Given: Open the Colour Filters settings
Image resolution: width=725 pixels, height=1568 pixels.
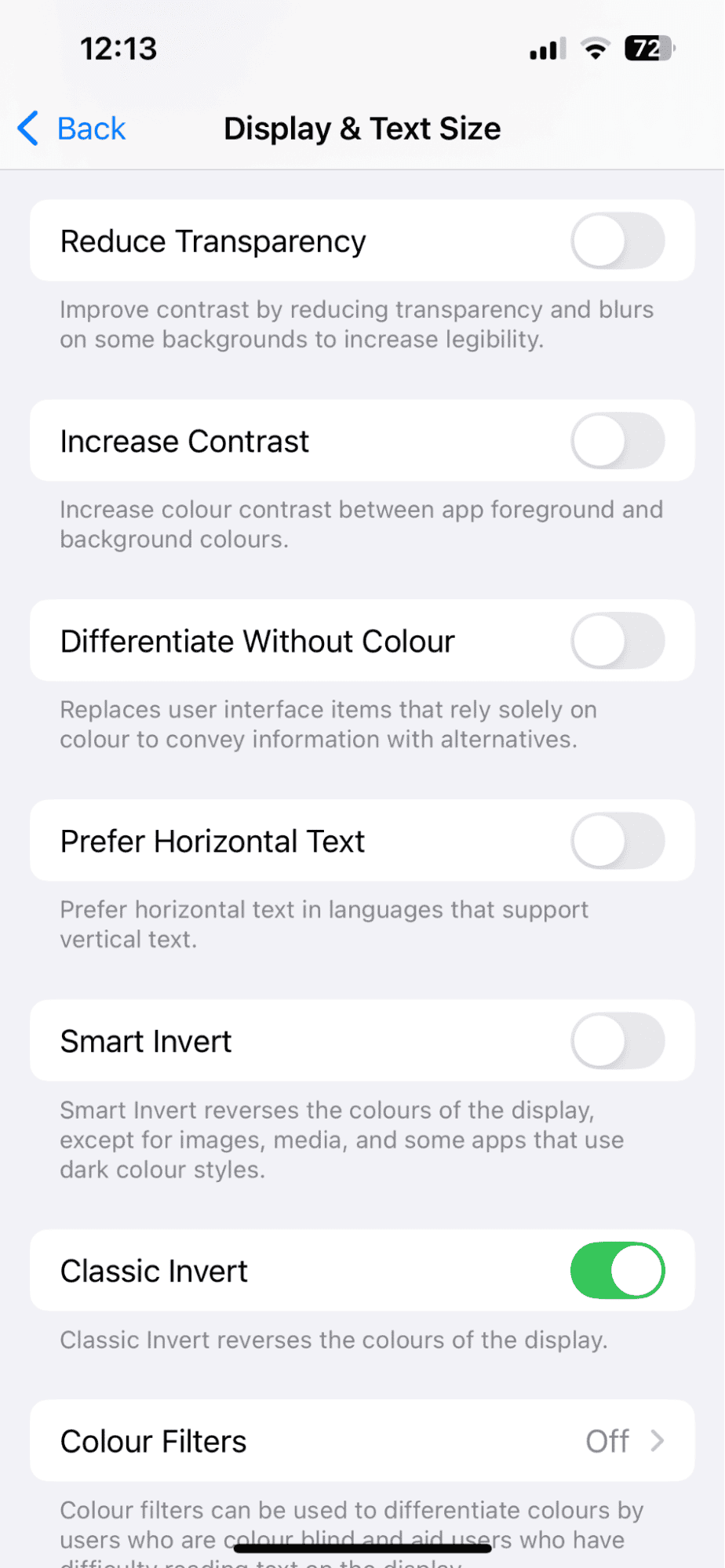Looking at the screenshot, I should 314,1441.
